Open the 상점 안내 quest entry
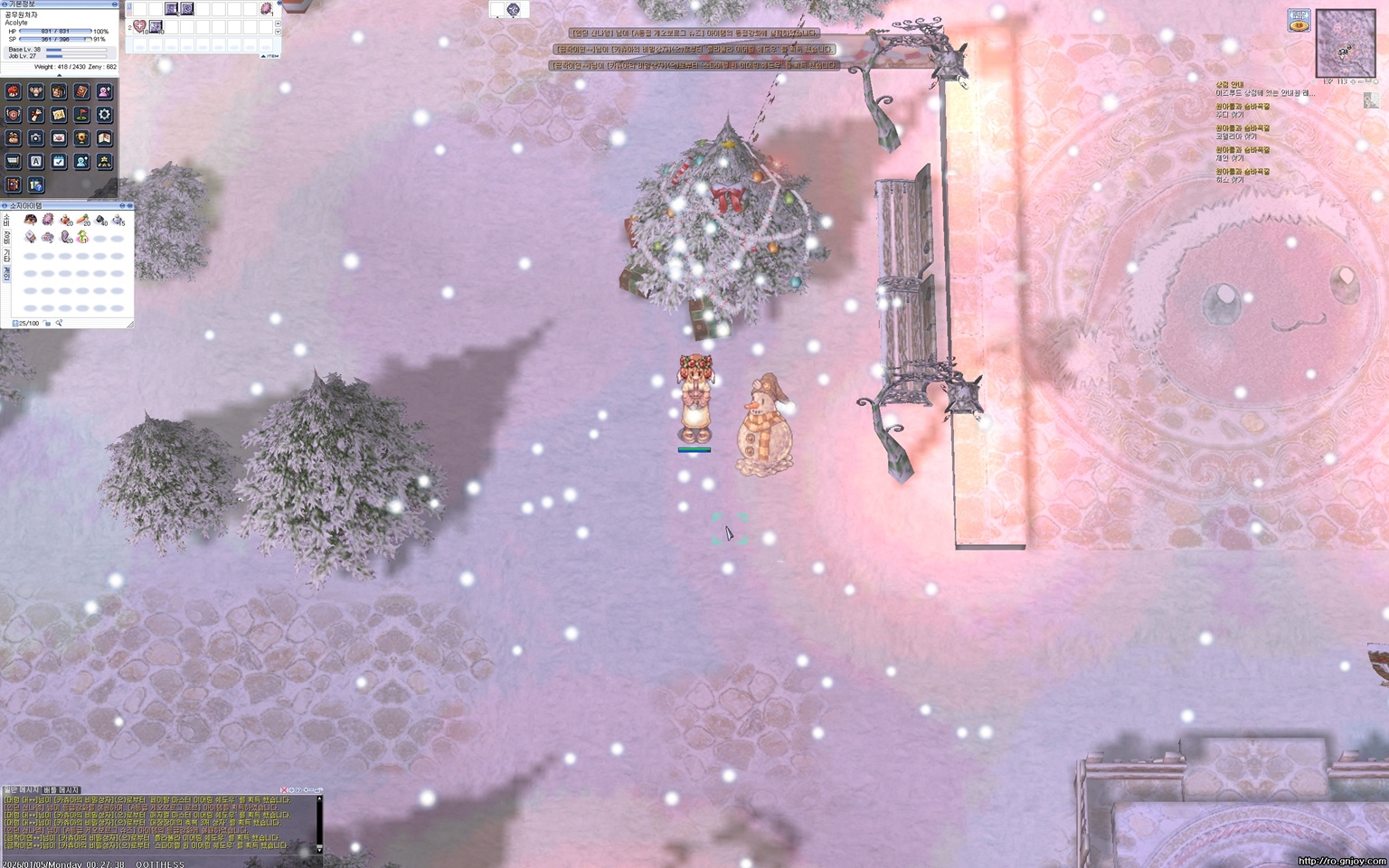Image resolution: width=1389 pixels, height=868 pixels. click(x=1230, y=85)
